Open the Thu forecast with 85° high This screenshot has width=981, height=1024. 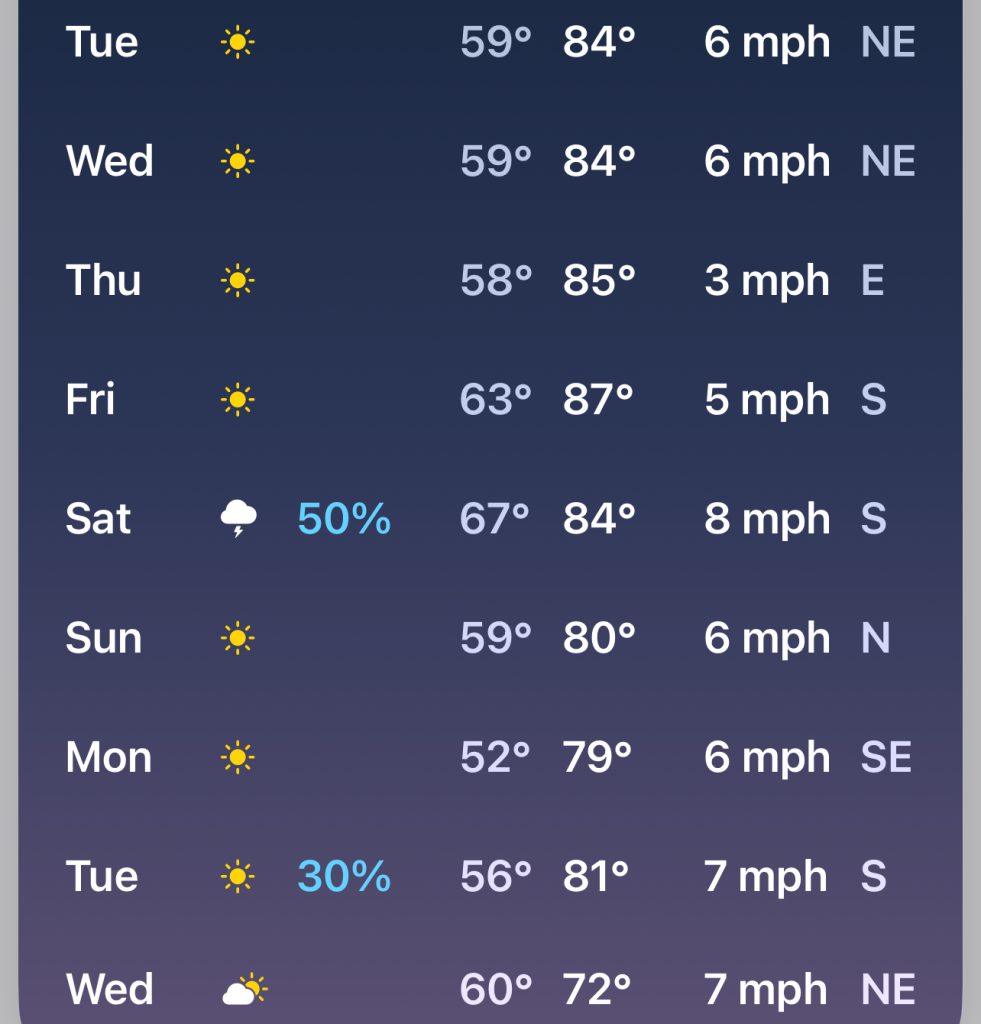(x=490, y=281)
